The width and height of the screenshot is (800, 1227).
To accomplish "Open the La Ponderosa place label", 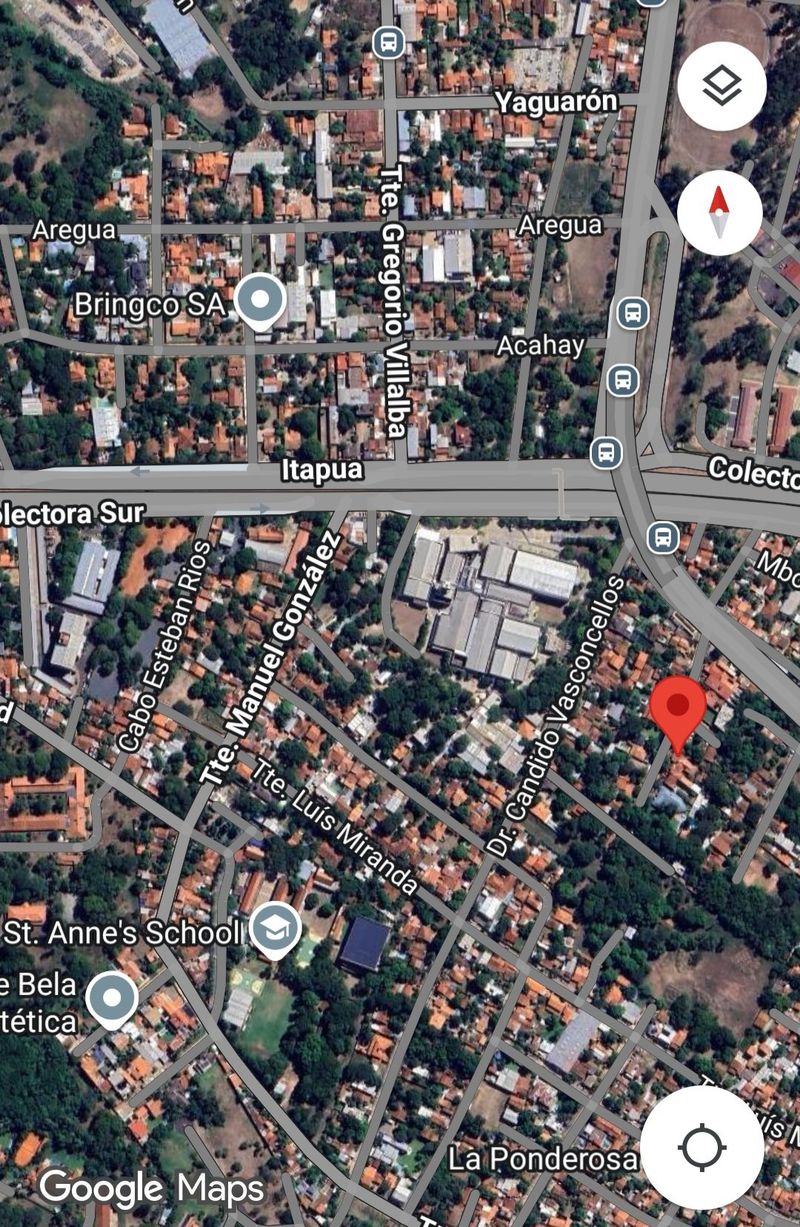I will pos(542,1159).
